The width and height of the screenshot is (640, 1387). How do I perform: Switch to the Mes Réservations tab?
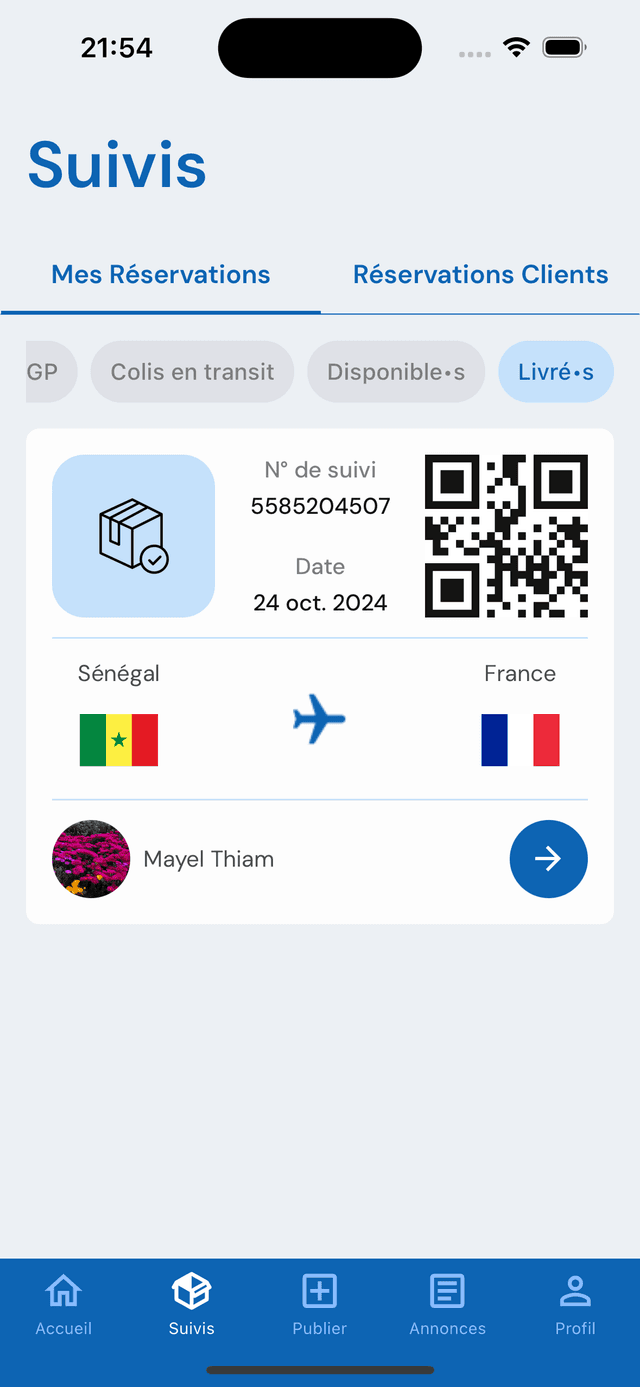[x=161, y=275]
